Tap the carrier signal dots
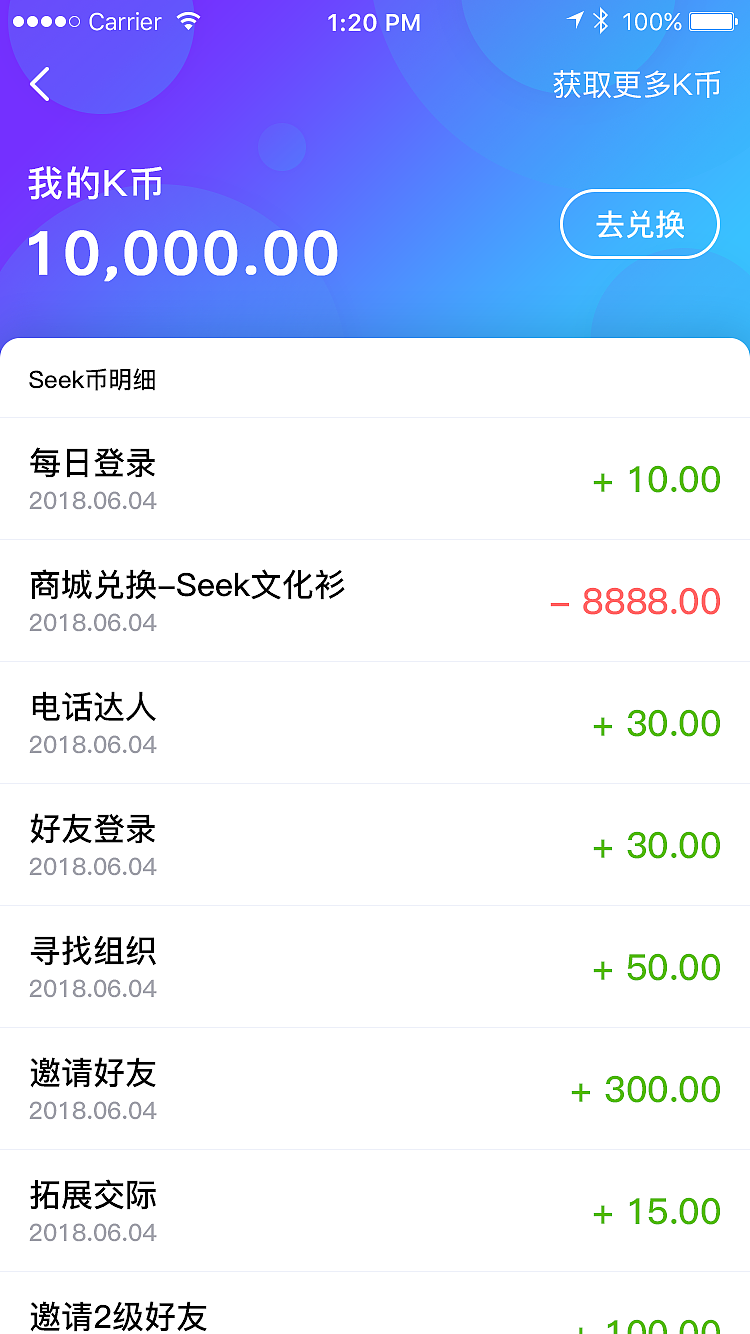 49,20
